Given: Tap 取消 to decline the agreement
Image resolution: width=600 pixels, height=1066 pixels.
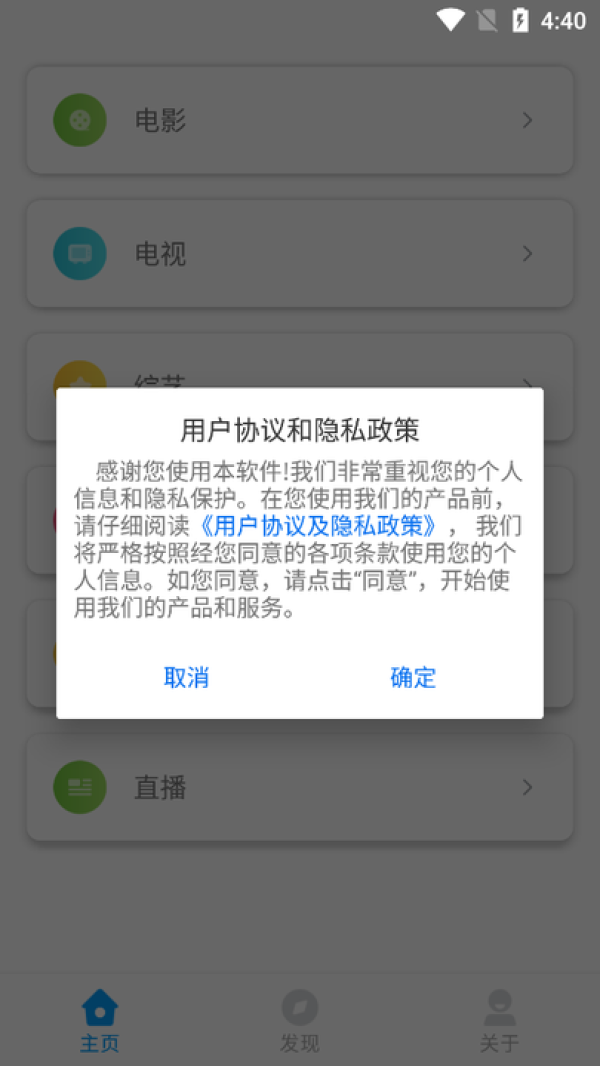Looking at the screenshot, I should 186,677.
